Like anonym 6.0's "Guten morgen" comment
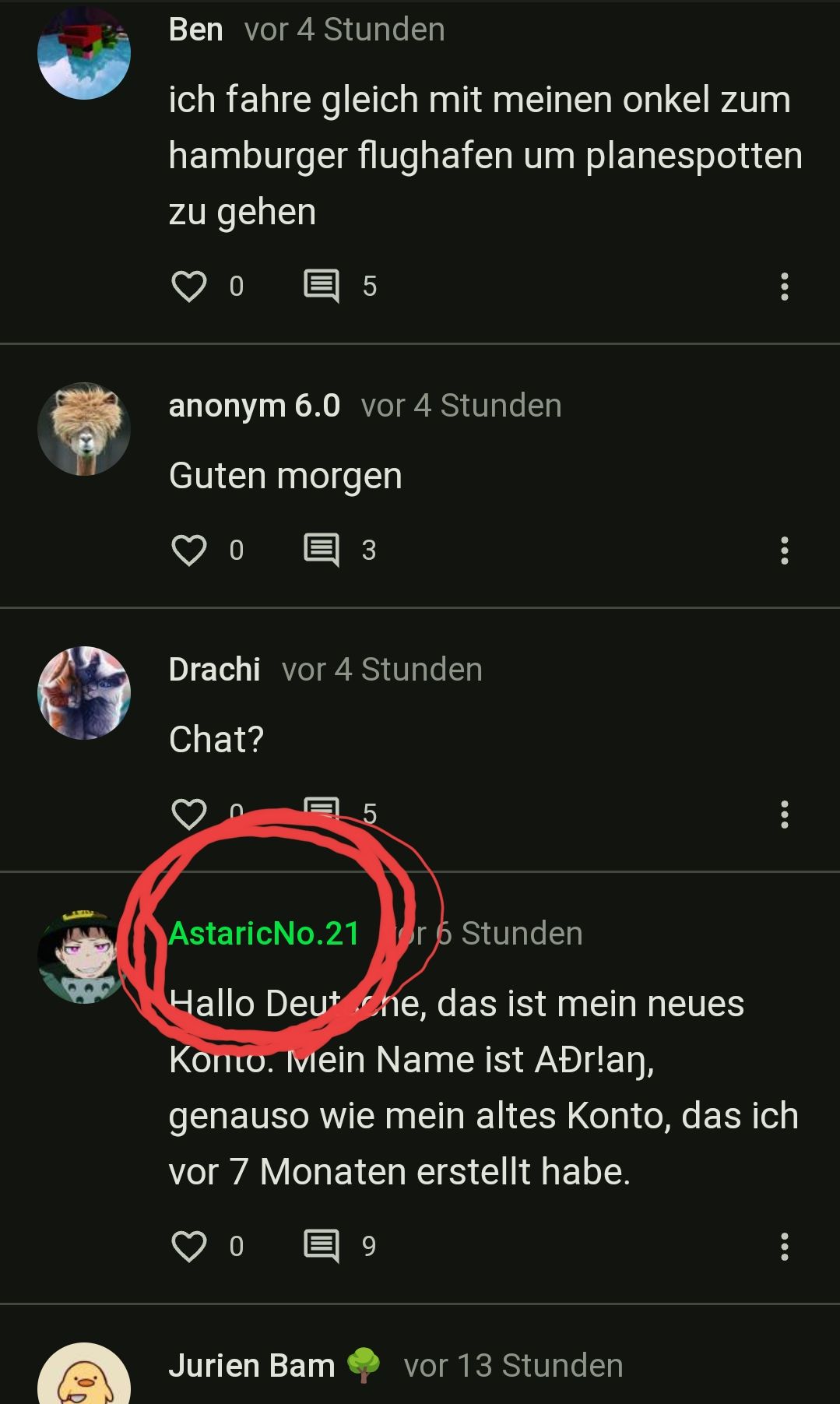The image size is (840, 1404). point(189,551)
